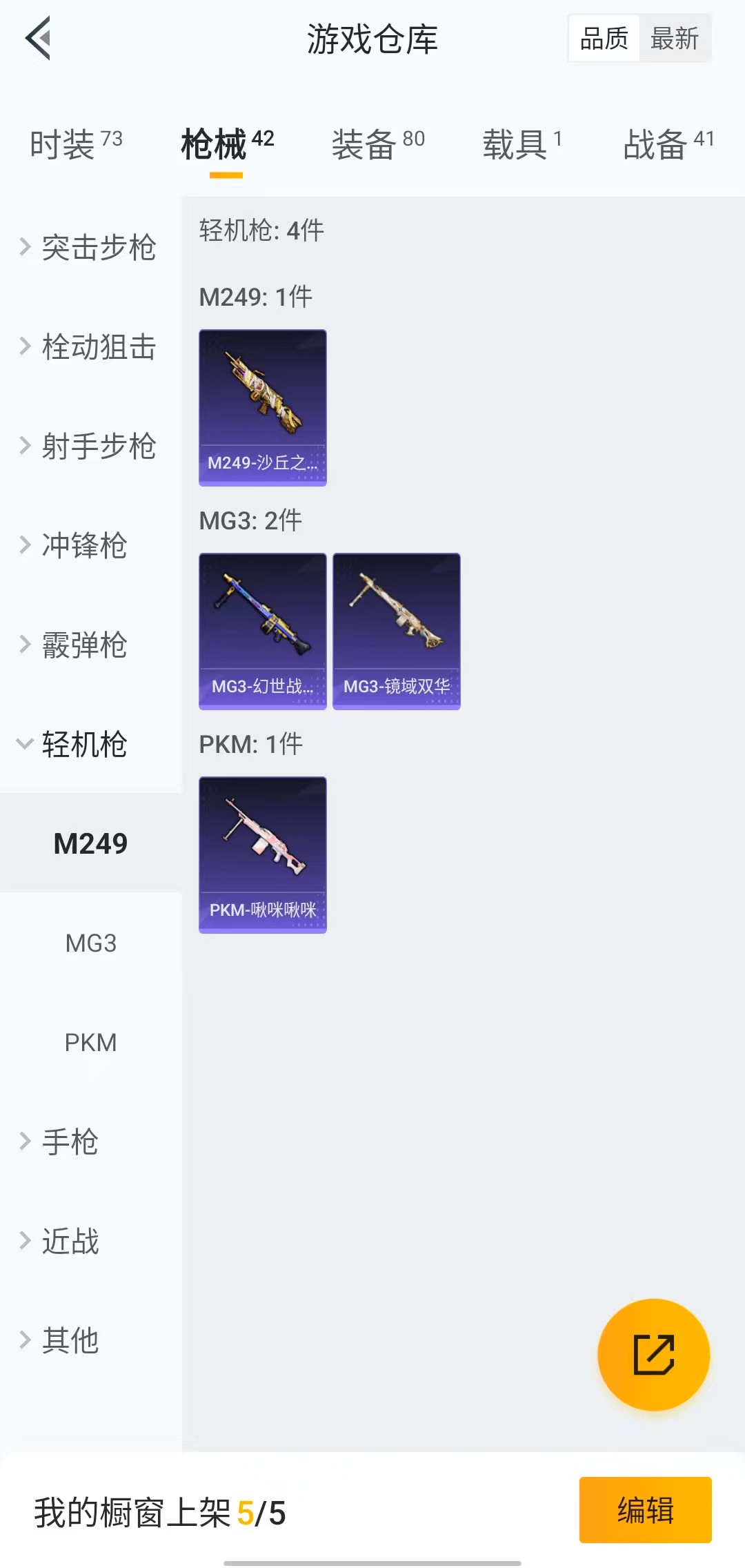
Task: Open the MG3-镜域双华 skin card
Action: tap(396, 631)
